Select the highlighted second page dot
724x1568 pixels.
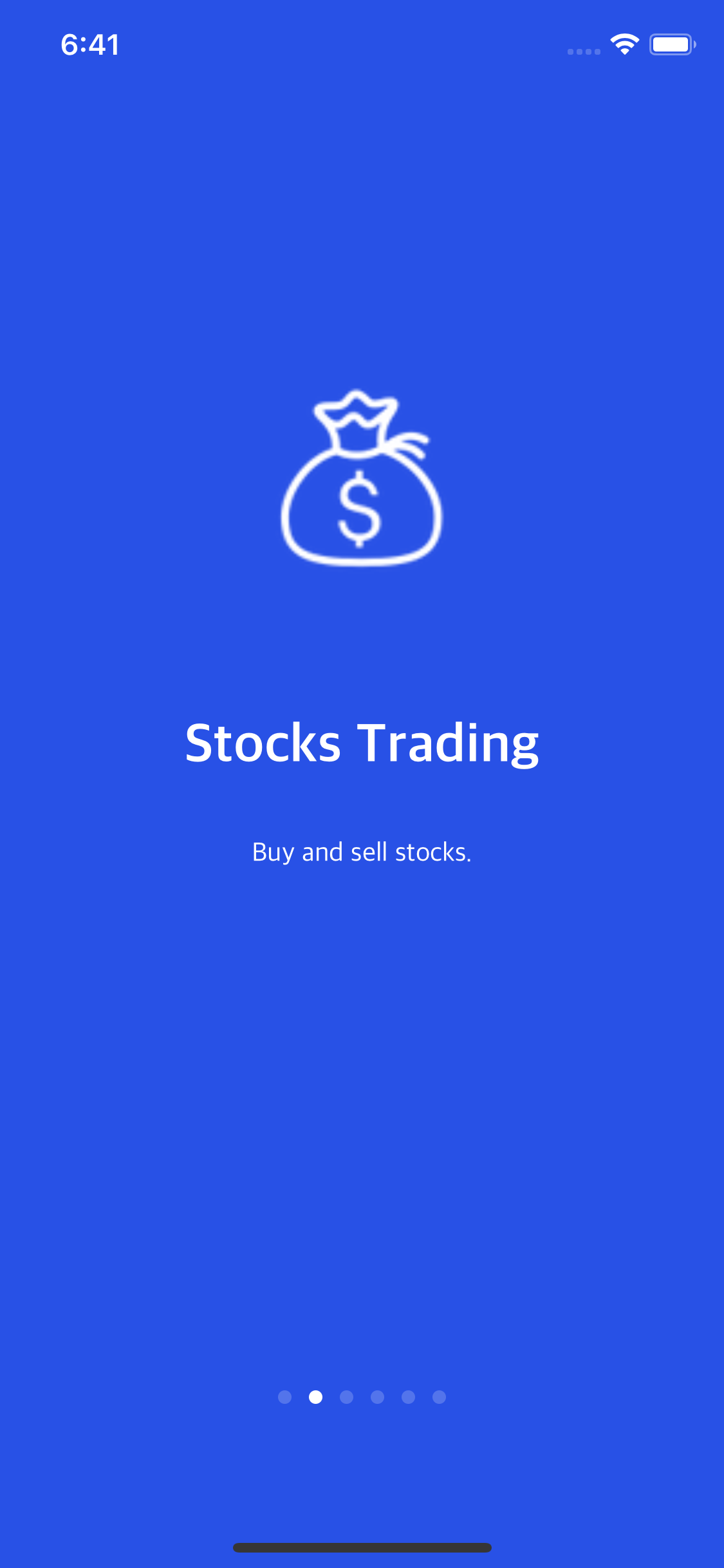(x=315, y=1396)
